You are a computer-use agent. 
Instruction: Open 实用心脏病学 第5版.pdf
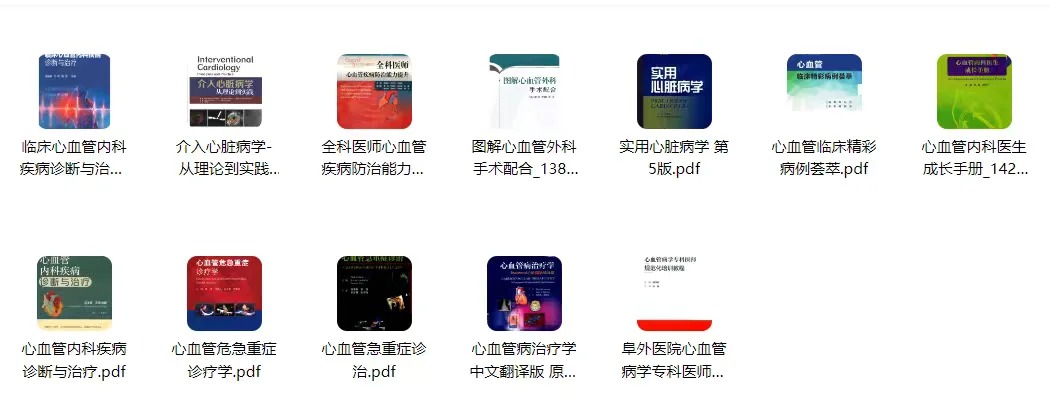674,92
